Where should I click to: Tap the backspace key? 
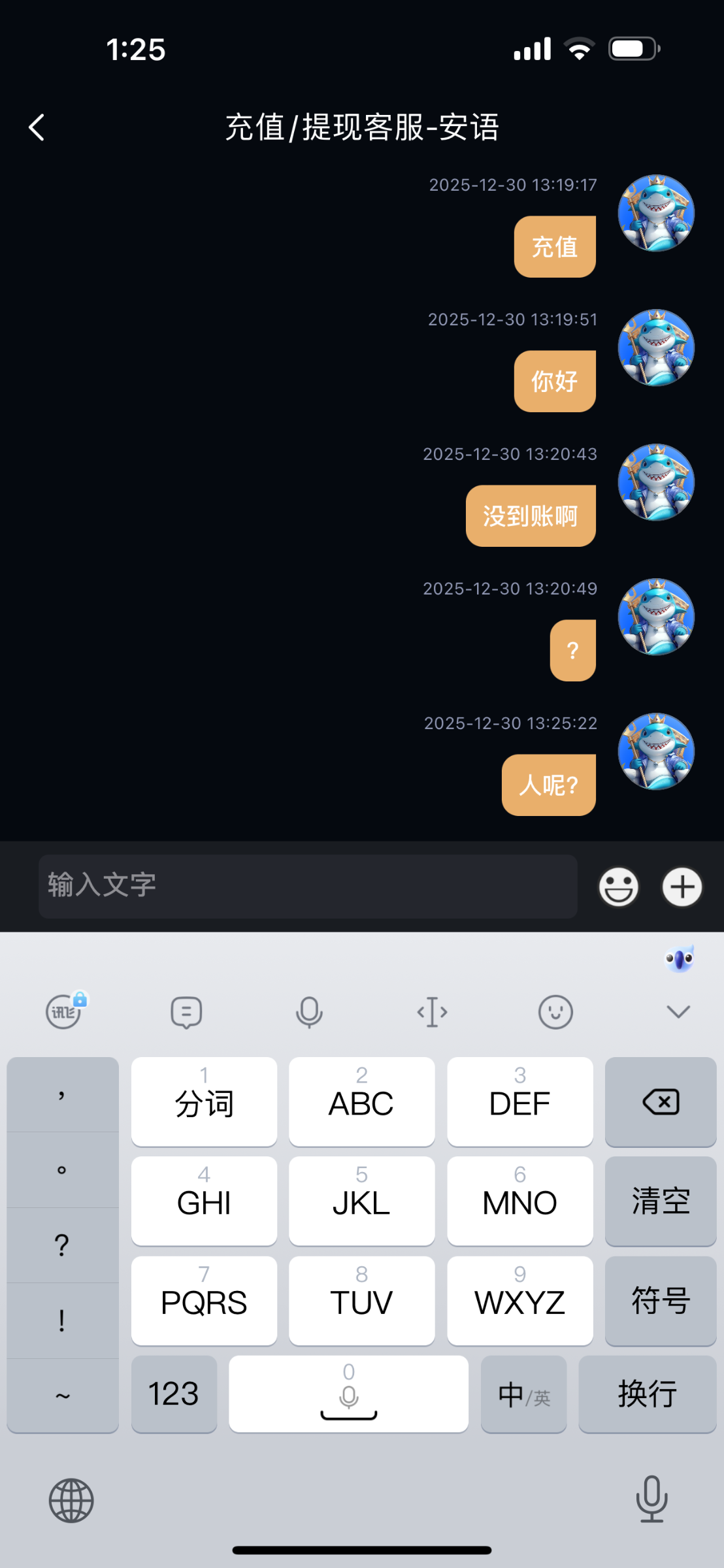pyautogui.click(x=661, y=1102)
